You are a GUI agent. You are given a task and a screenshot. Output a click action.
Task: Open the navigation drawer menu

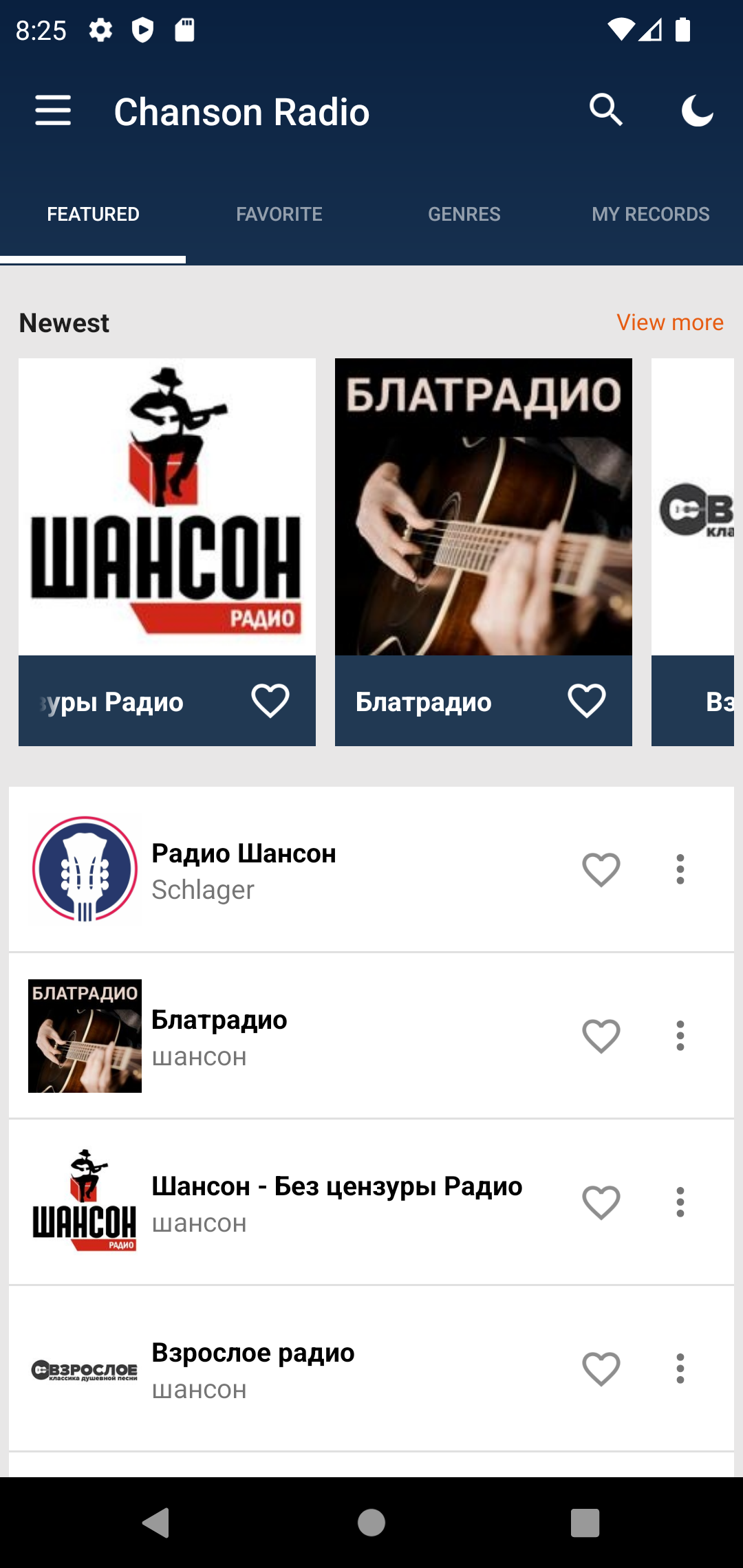tap(53, 111)
